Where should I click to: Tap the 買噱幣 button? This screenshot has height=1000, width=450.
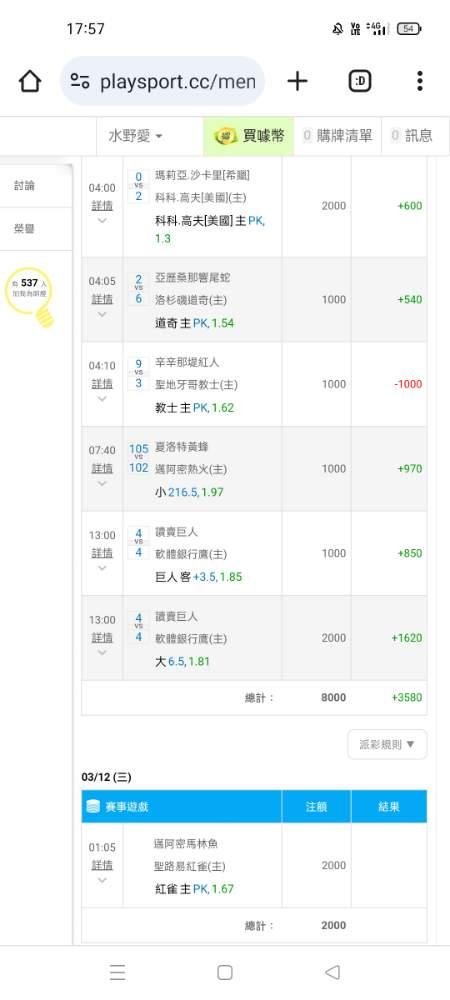pos(249,136)
